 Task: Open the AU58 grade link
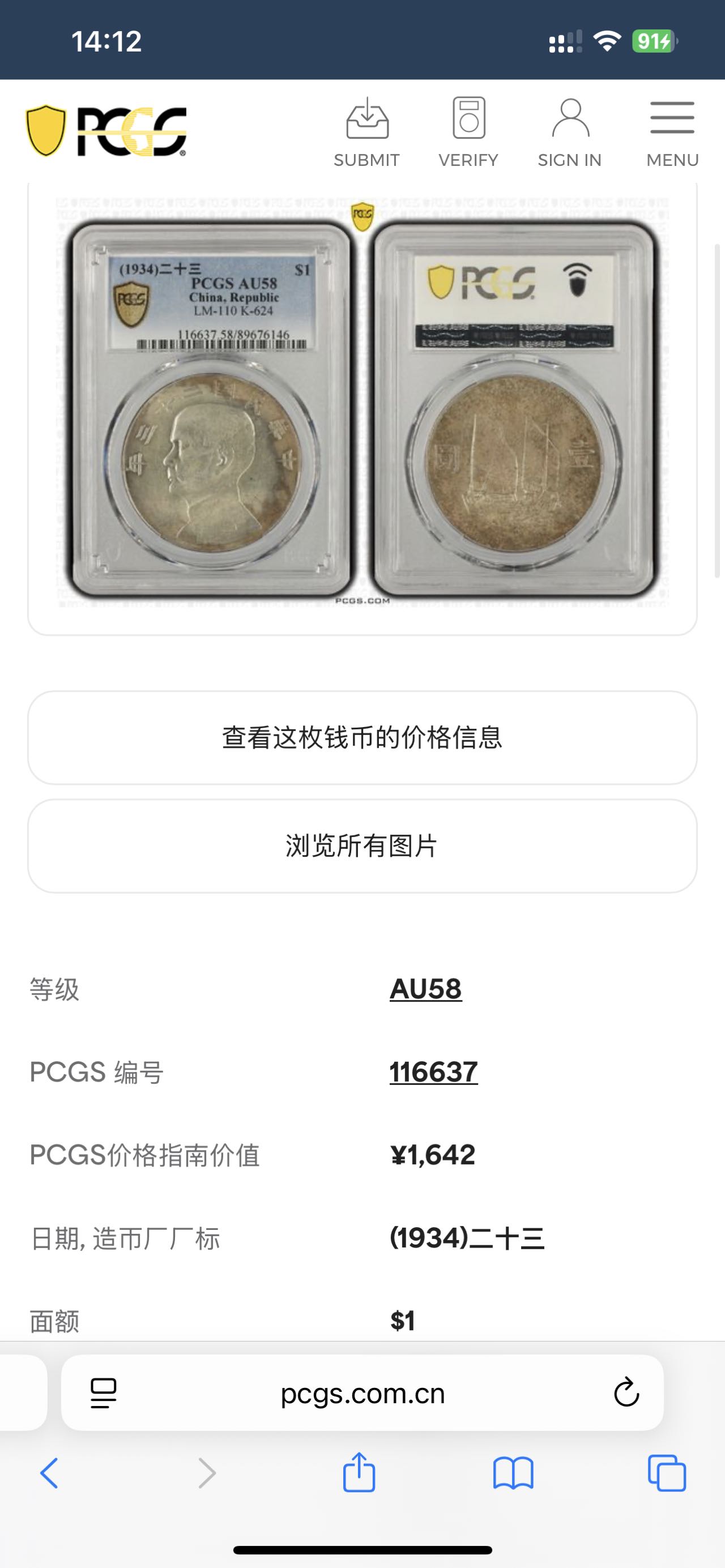(x=425, y=989)
